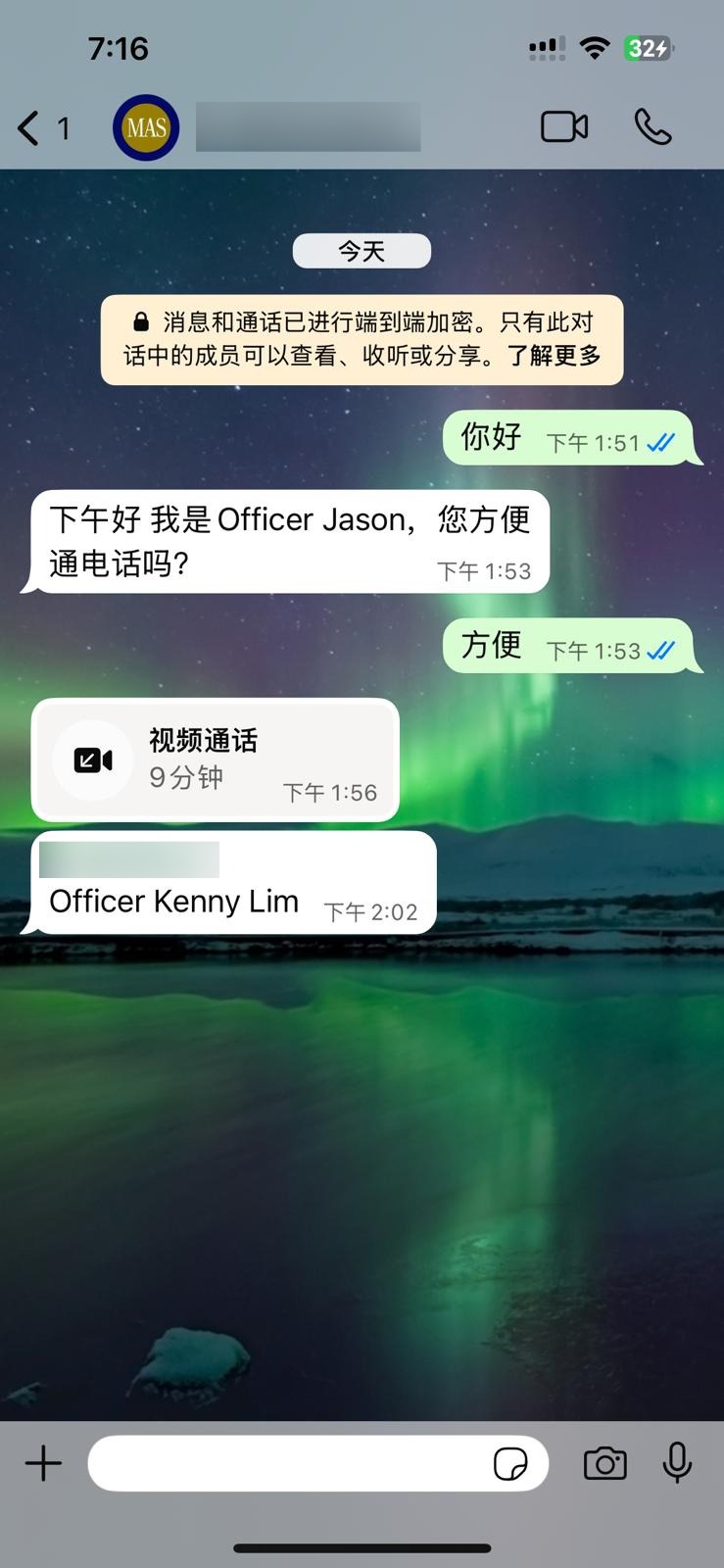This screenshot has width=724, height=1568.
Task: Tap the battery indicator showing 32%
Action: click(648, 47)
